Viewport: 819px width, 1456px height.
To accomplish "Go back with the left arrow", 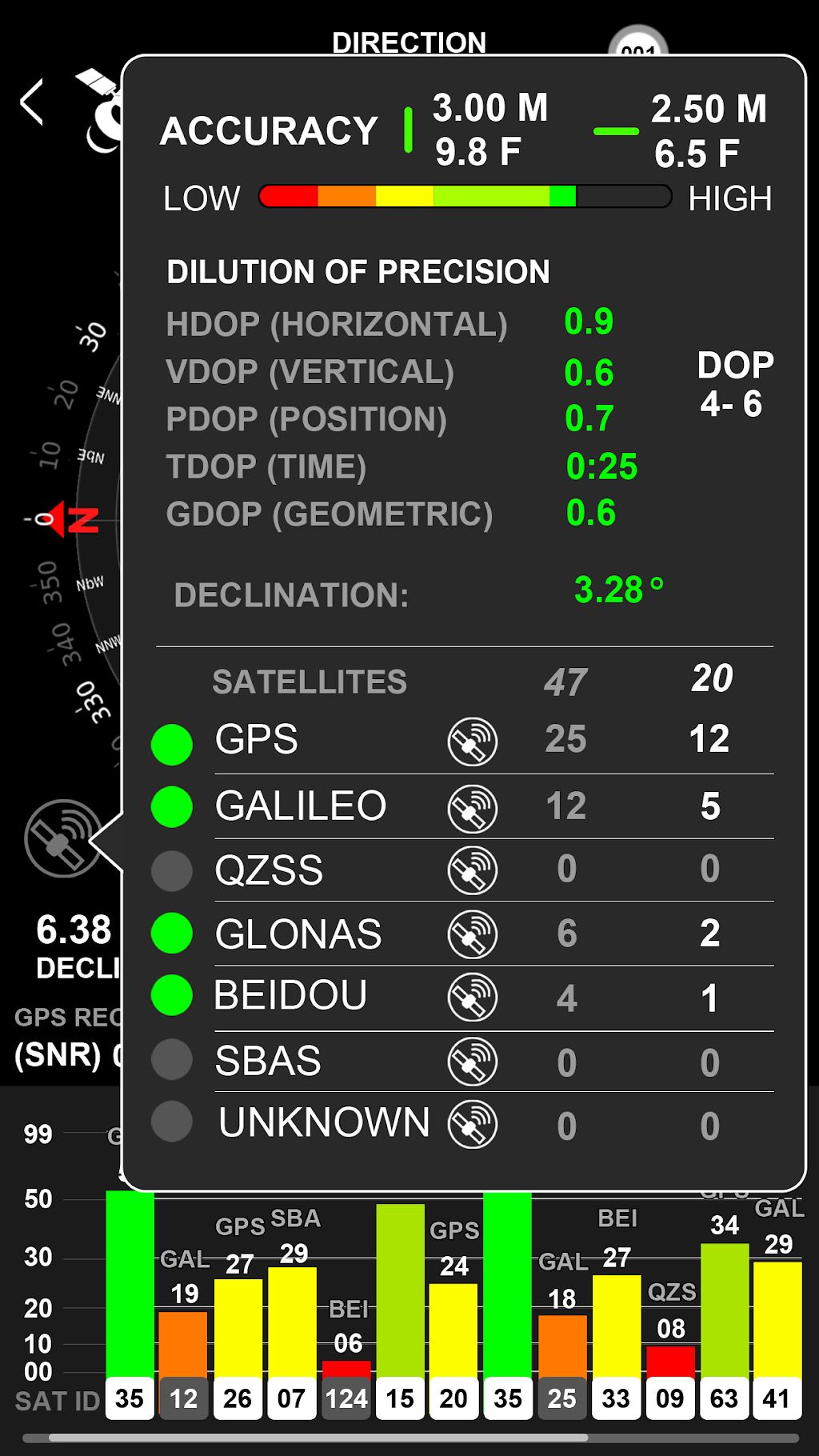I will point(31,102).
